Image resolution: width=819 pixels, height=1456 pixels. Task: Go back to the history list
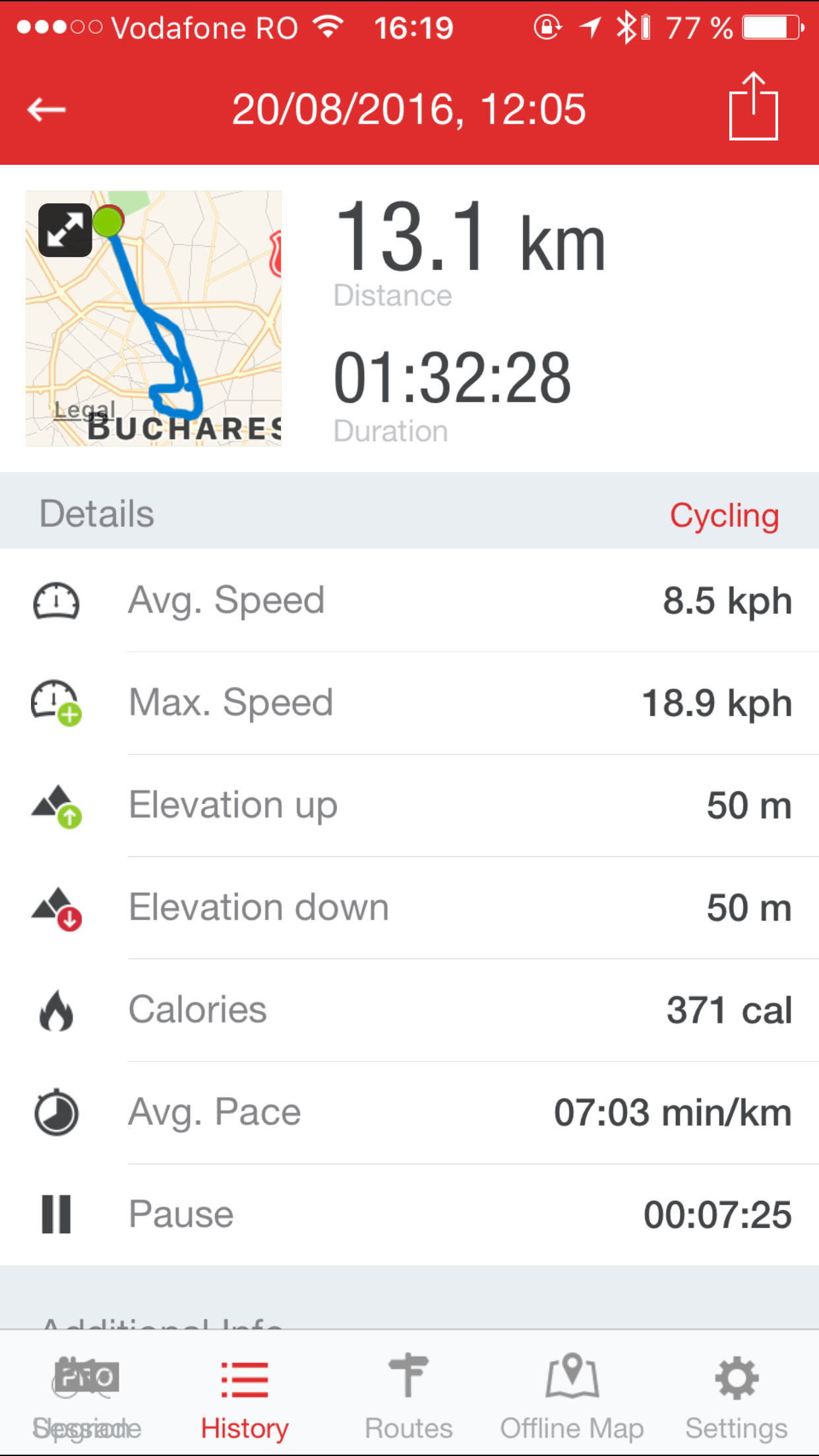(46, 109)
